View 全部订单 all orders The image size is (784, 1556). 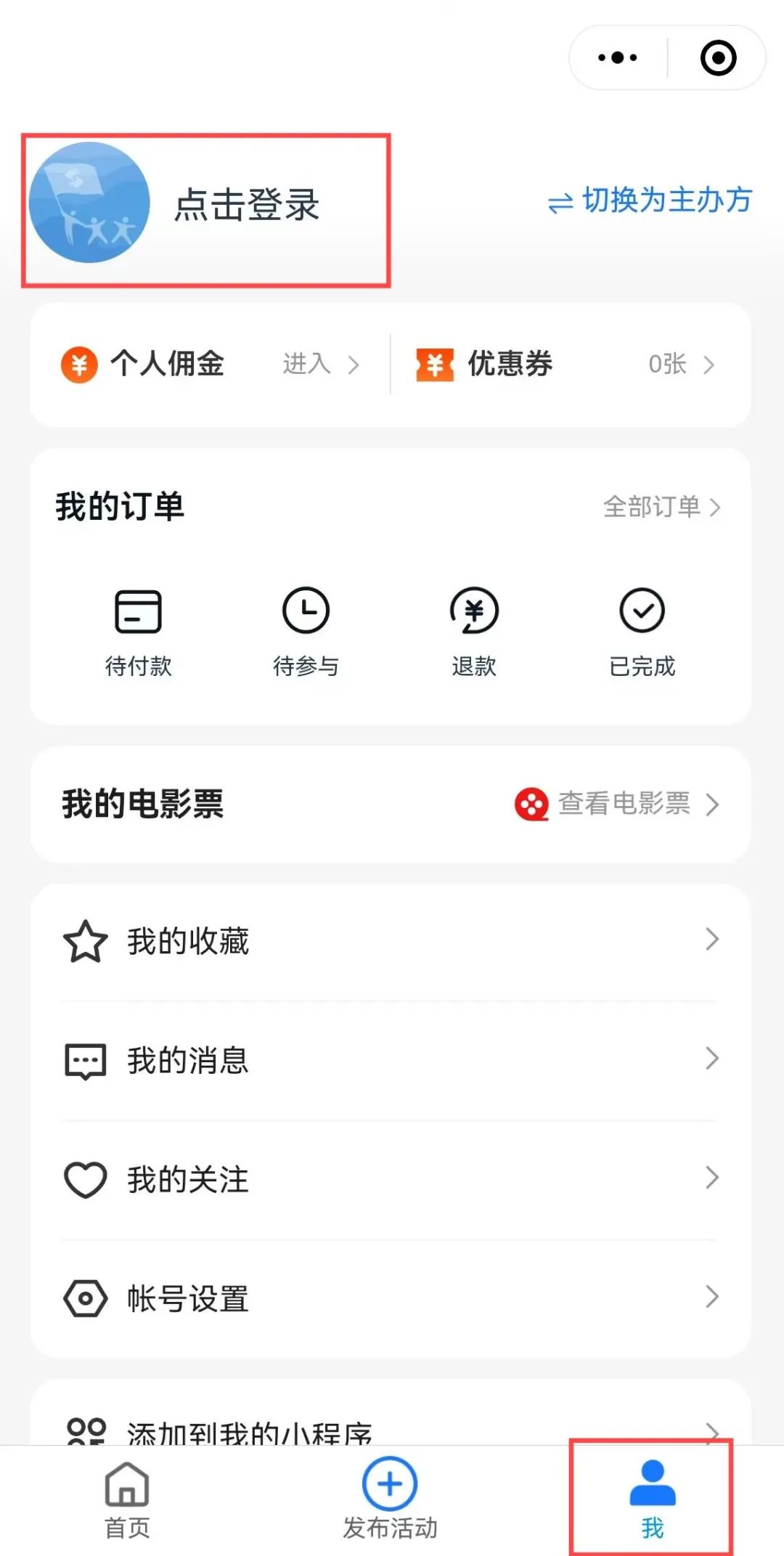tap(661, 507)
